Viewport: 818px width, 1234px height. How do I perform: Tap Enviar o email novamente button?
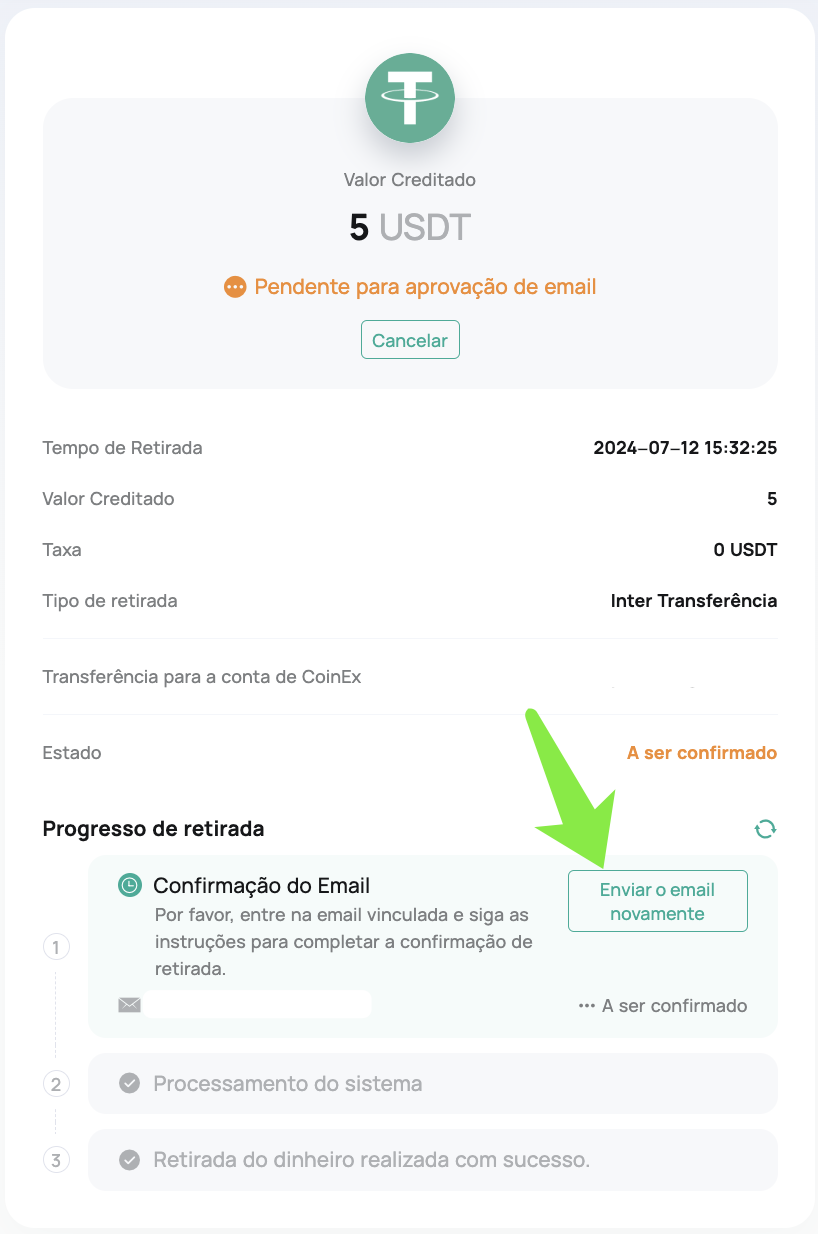(657, 901)
